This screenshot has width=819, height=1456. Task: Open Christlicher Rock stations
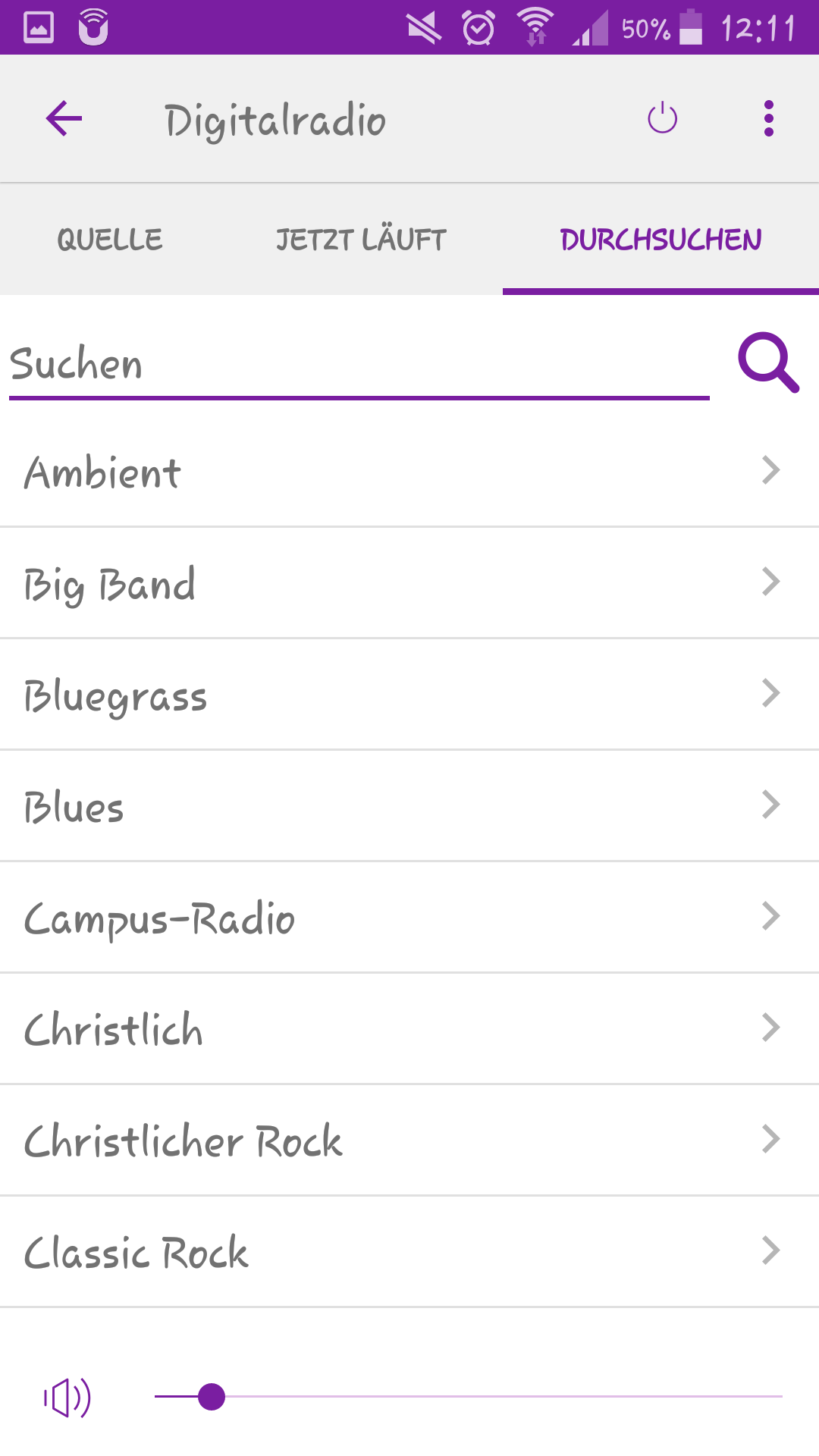click(x=409, y=1141)
